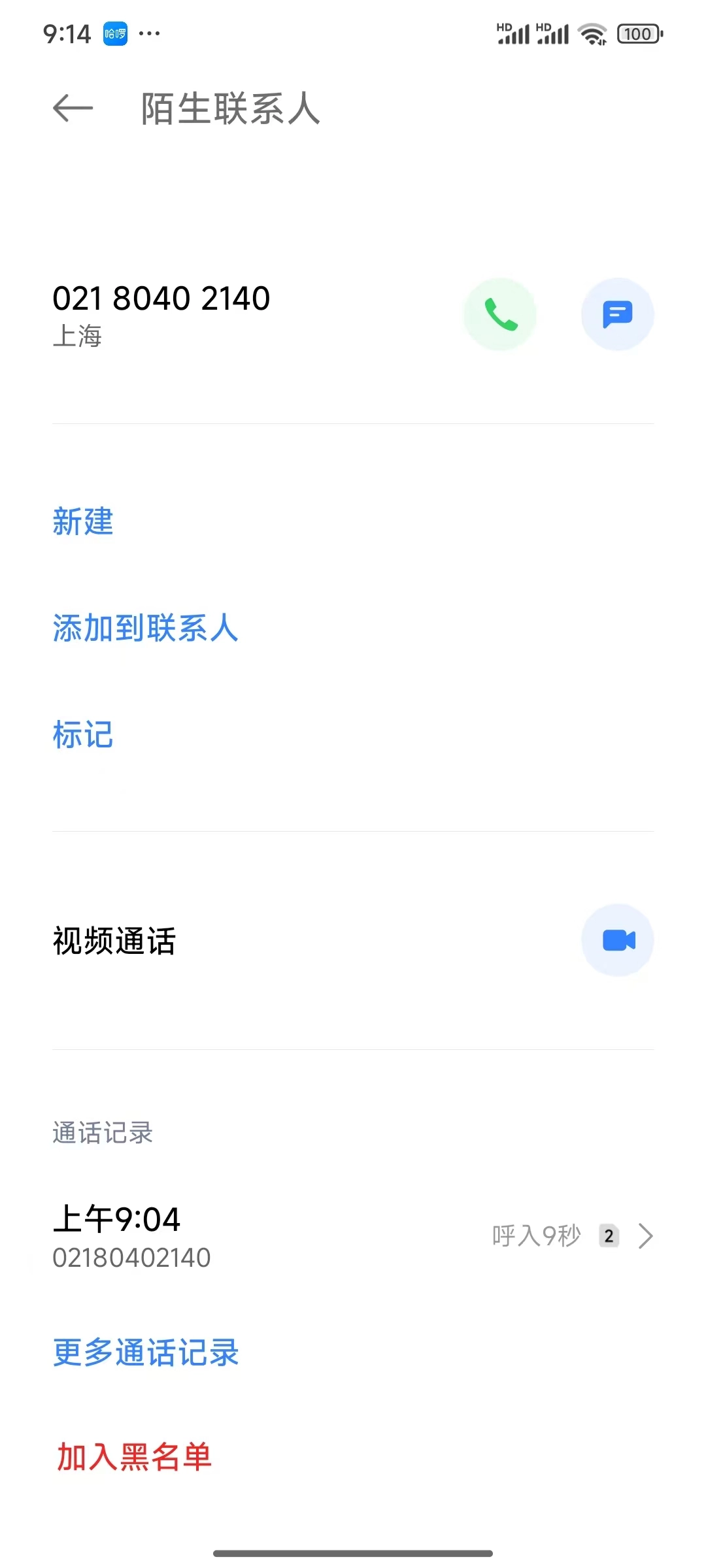Tap the 通话记录 section header
The width and height of the screenshot is (706, 1568).
102,1133
